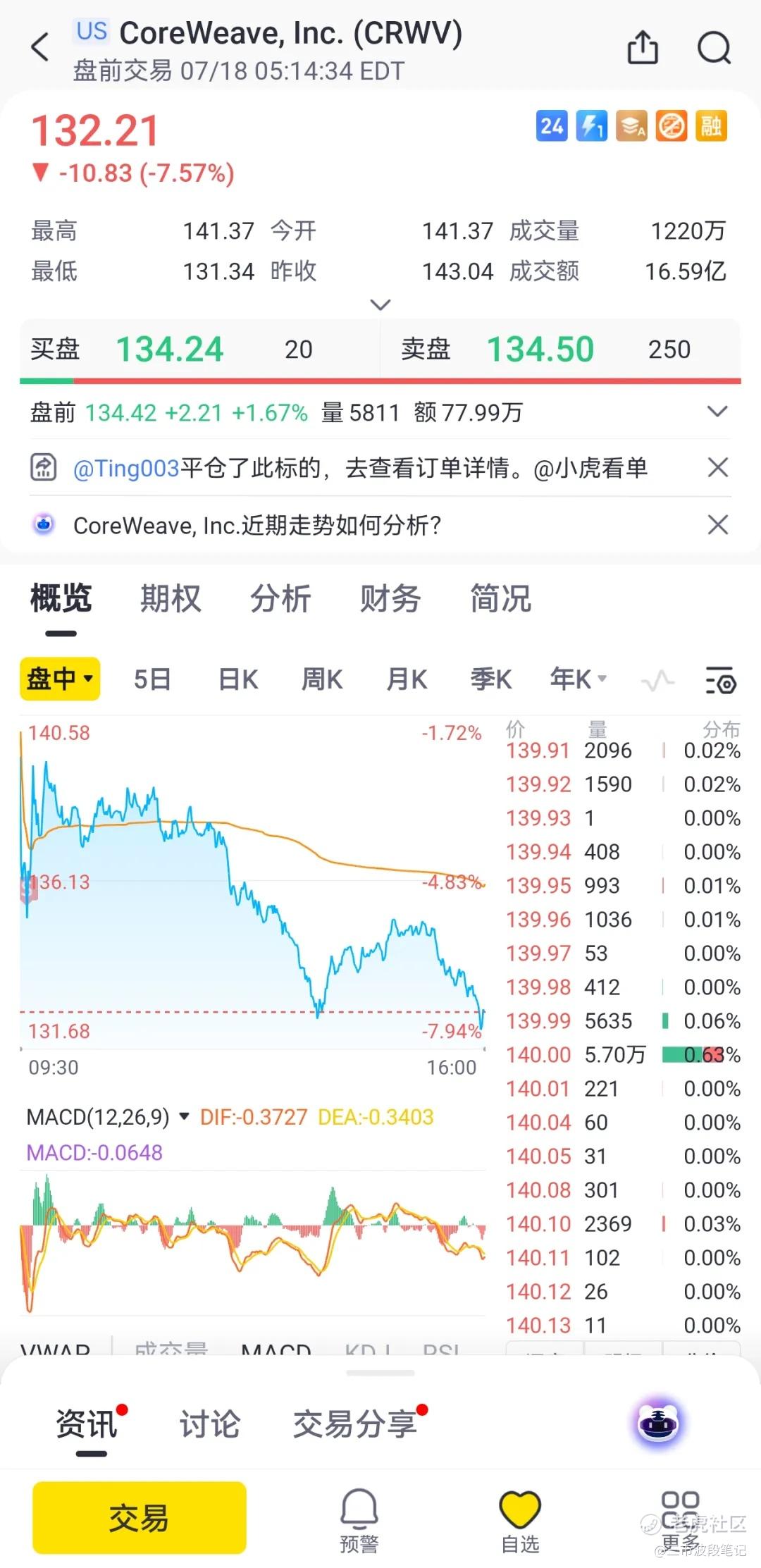Open the search magnifier
761x1568 pixels.
pyautogui.click(x=714, y=47)
